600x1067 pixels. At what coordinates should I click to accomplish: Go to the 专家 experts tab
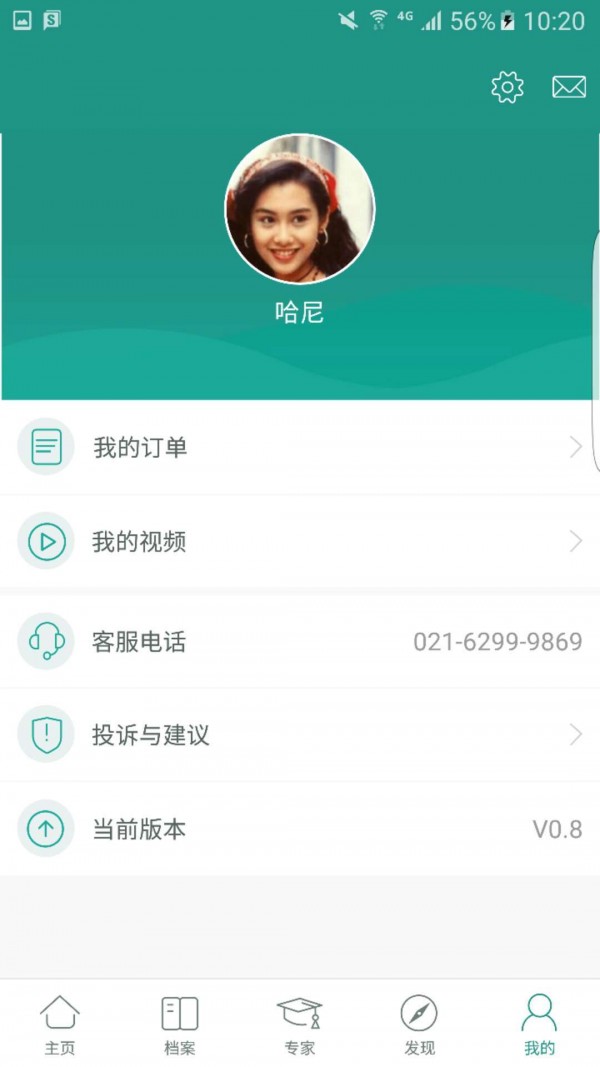[300, 1025]
